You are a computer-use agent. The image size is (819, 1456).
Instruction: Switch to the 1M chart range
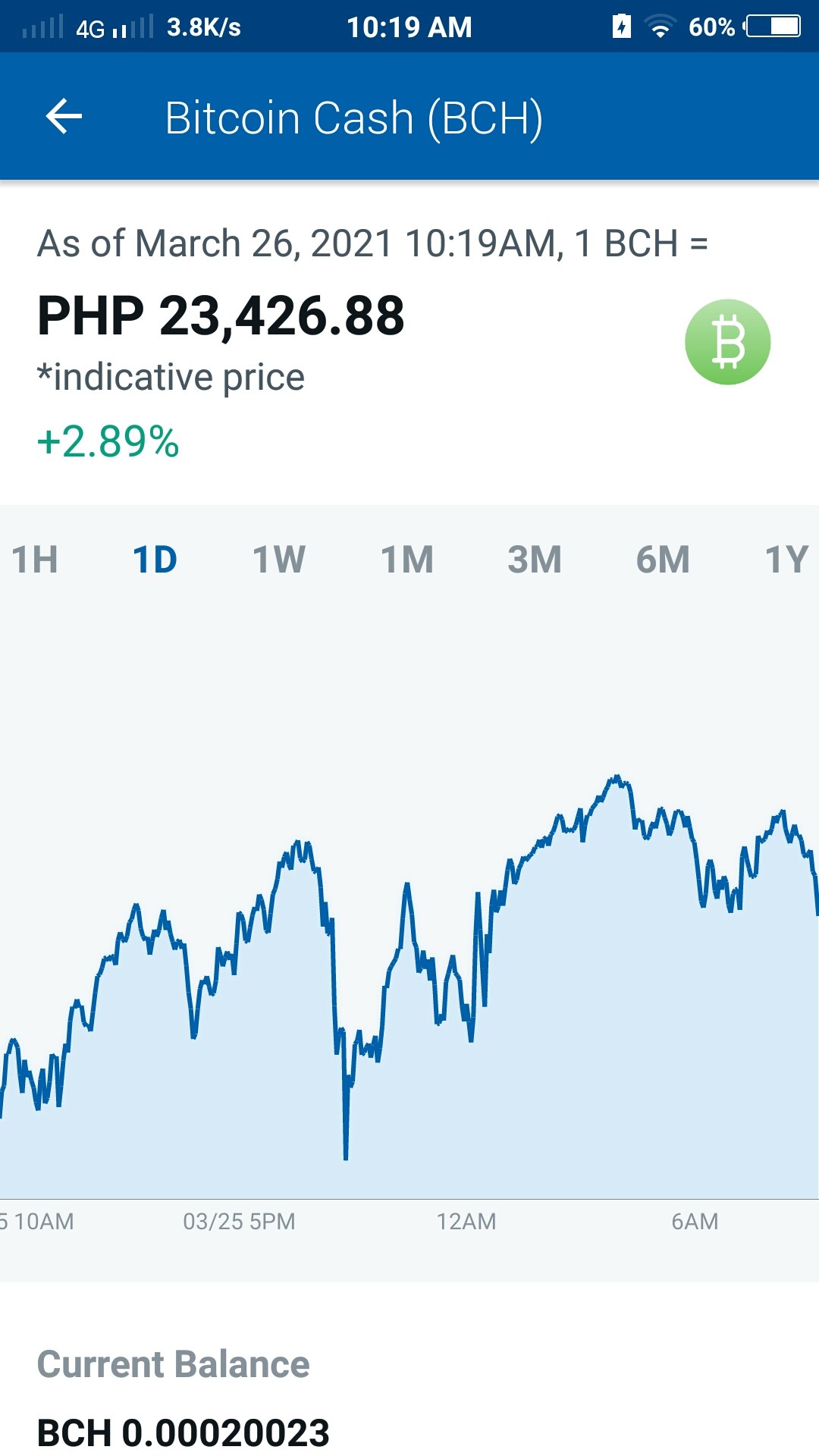[x=407, y=560]
